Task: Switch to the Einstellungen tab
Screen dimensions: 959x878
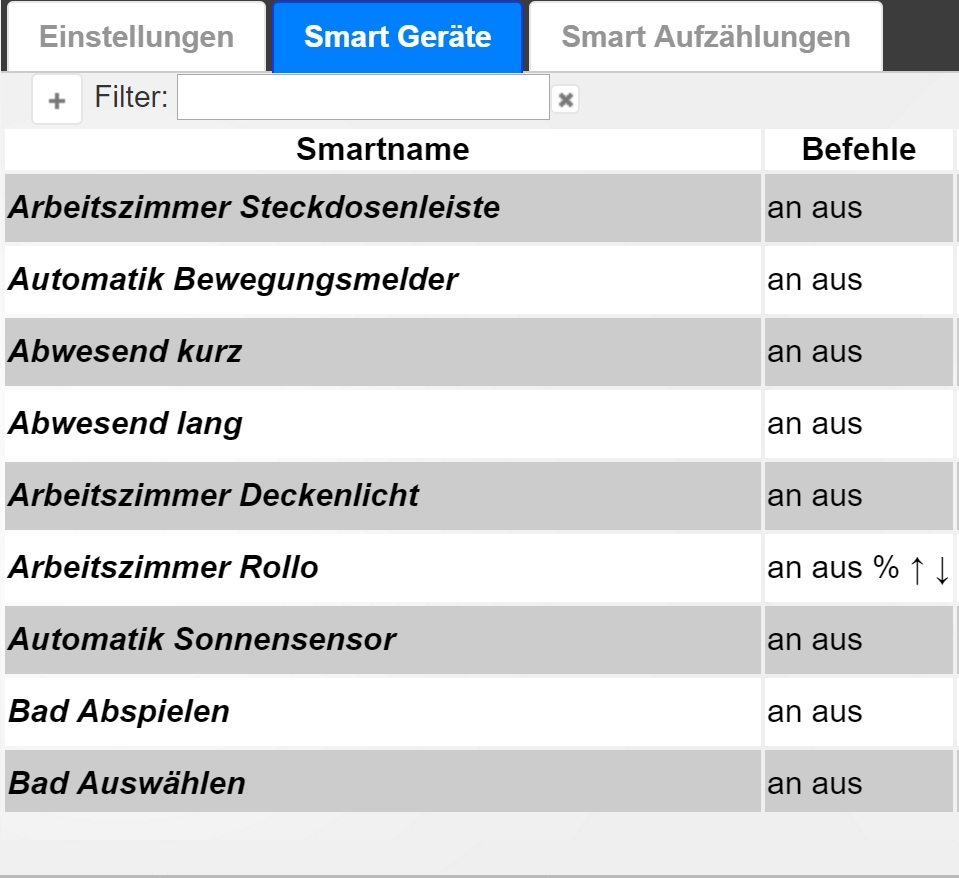Action: 136,37
